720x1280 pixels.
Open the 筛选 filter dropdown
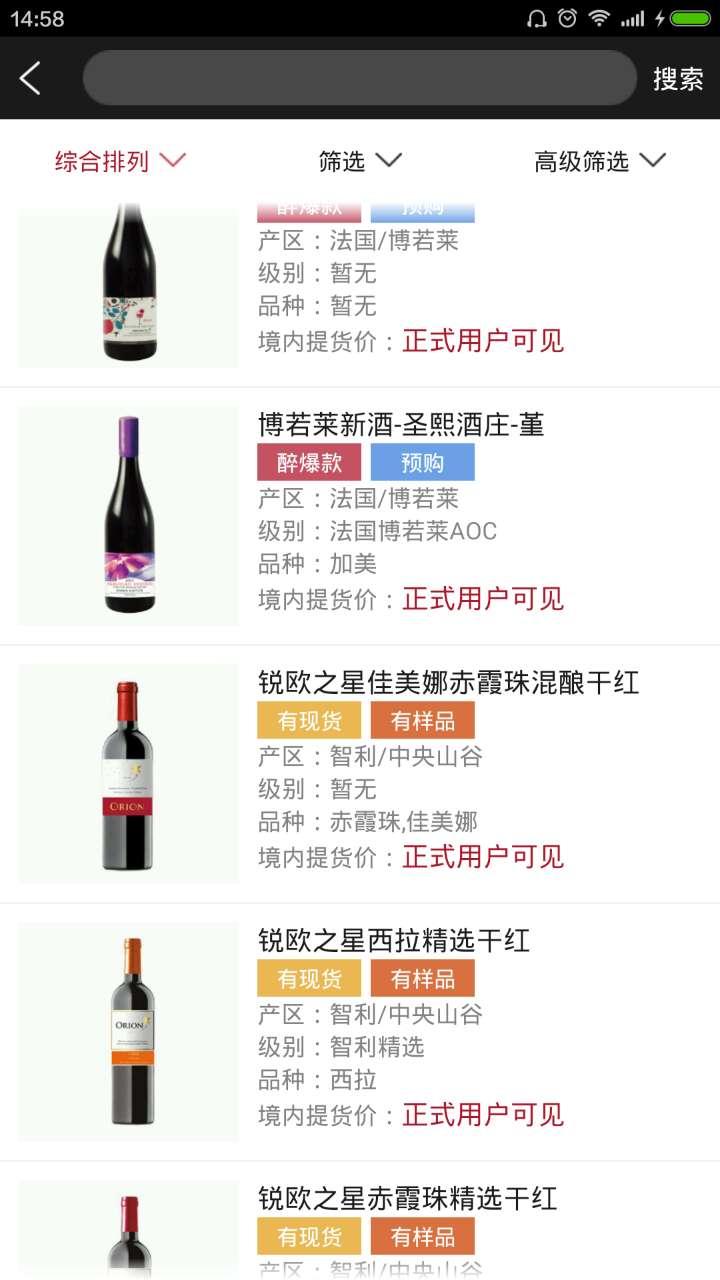pyautogui.click(x=360, y=160)
